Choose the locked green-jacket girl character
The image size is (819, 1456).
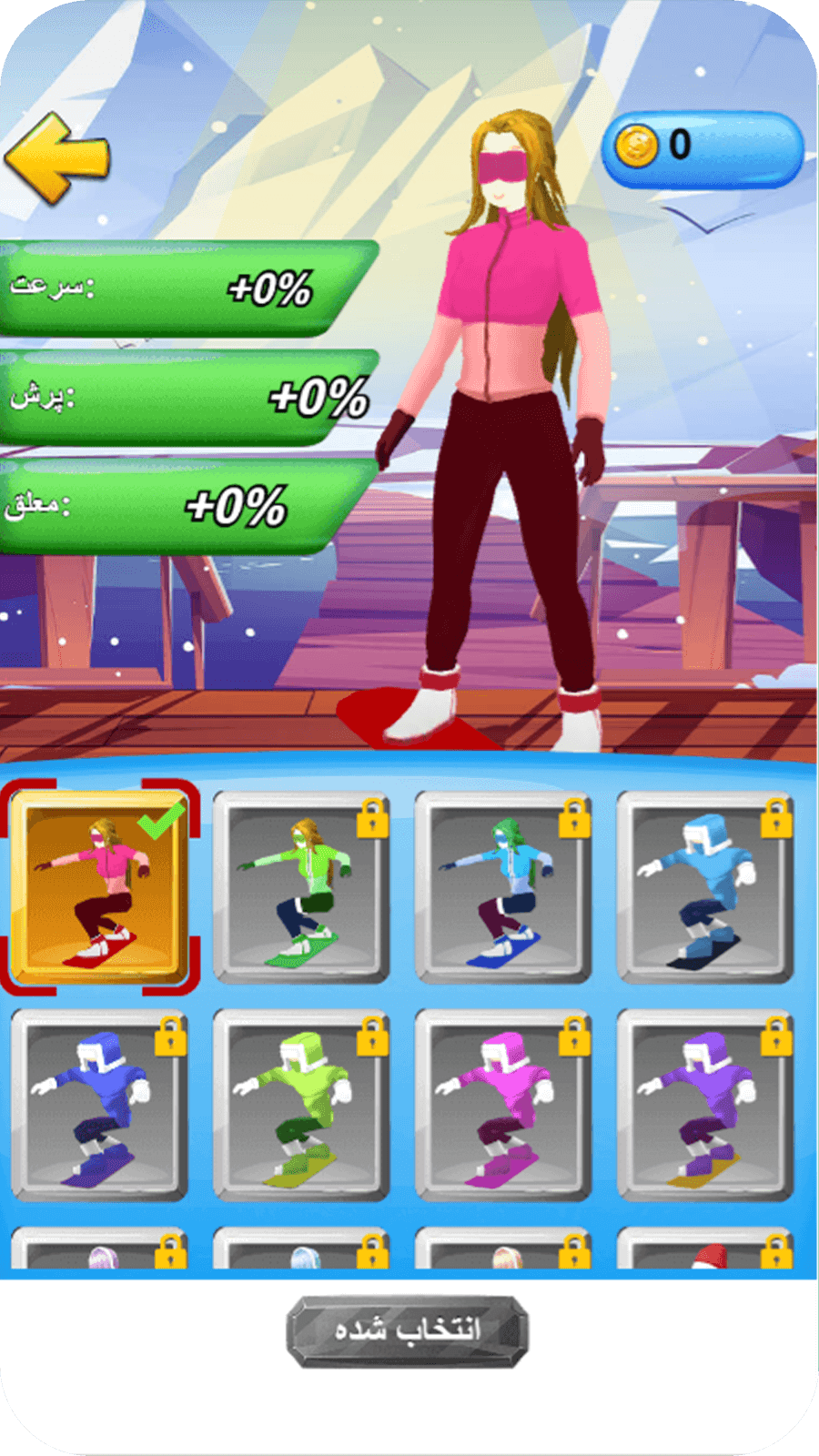tap(301, 886)
